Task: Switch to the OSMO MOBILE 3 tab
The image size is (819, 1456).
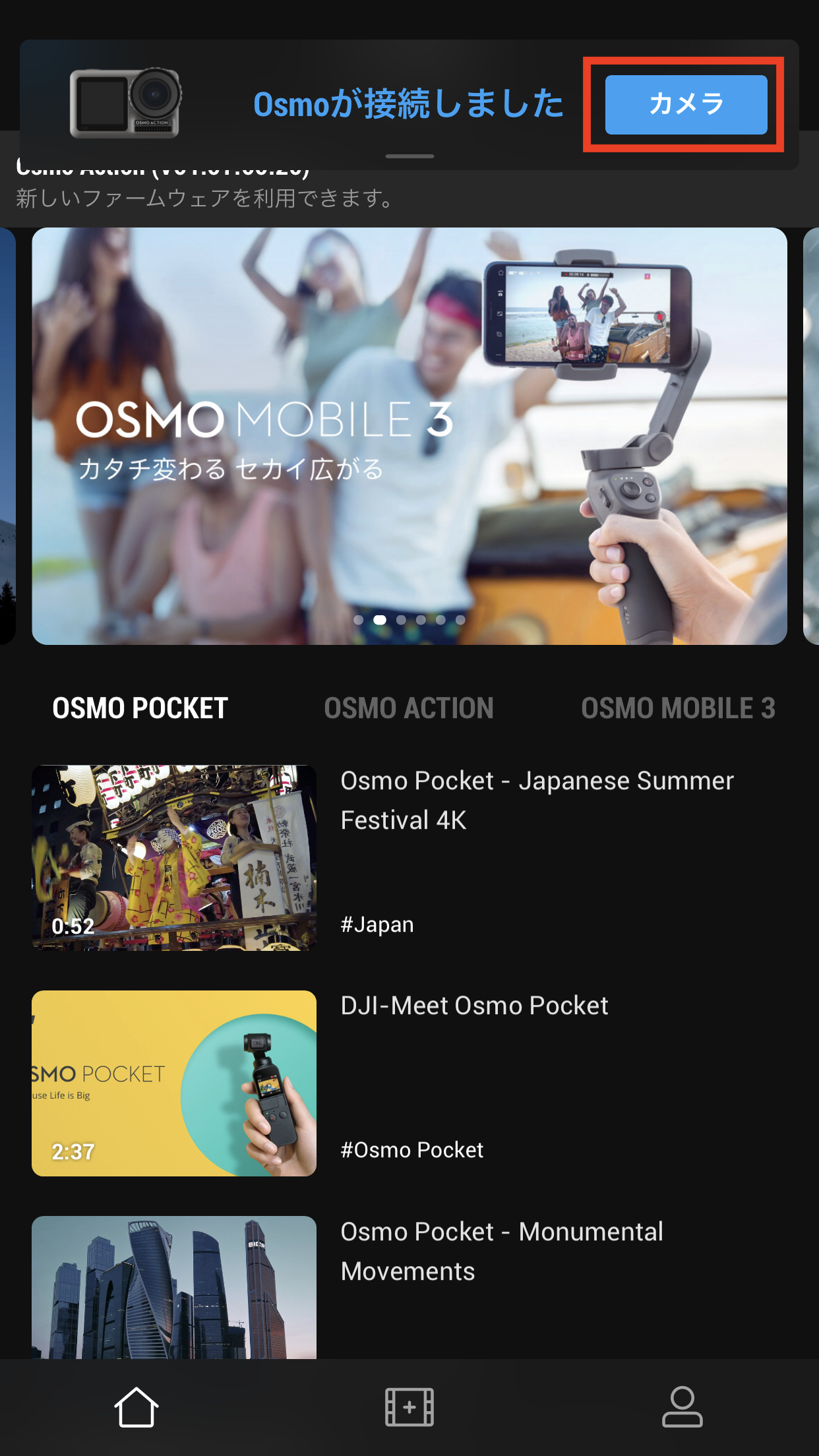Action: (x=678, y=708)
